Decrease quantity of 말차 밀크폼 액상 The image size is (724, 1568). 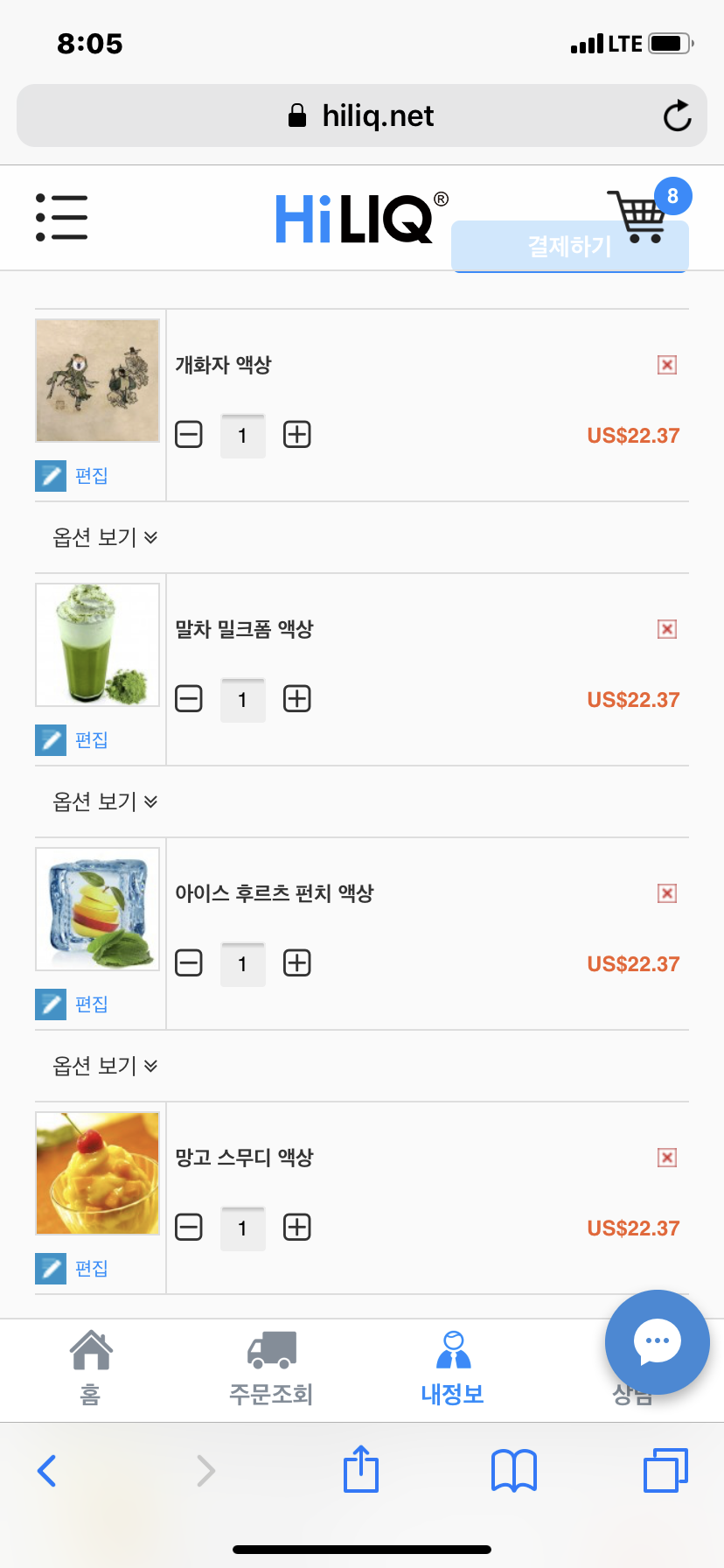coord(189,699)
